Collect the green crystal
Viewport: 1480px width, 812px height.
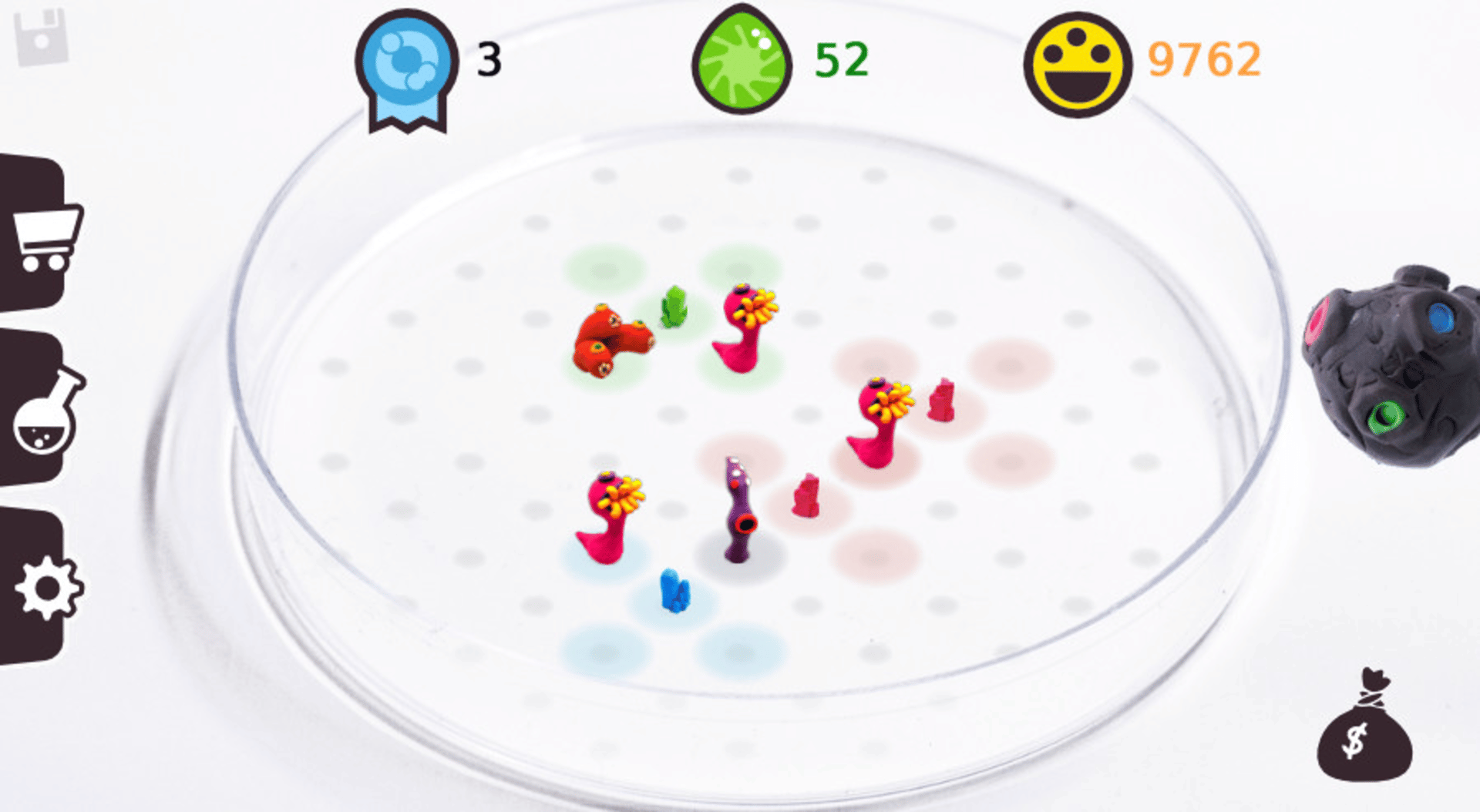tap(674, 307)
